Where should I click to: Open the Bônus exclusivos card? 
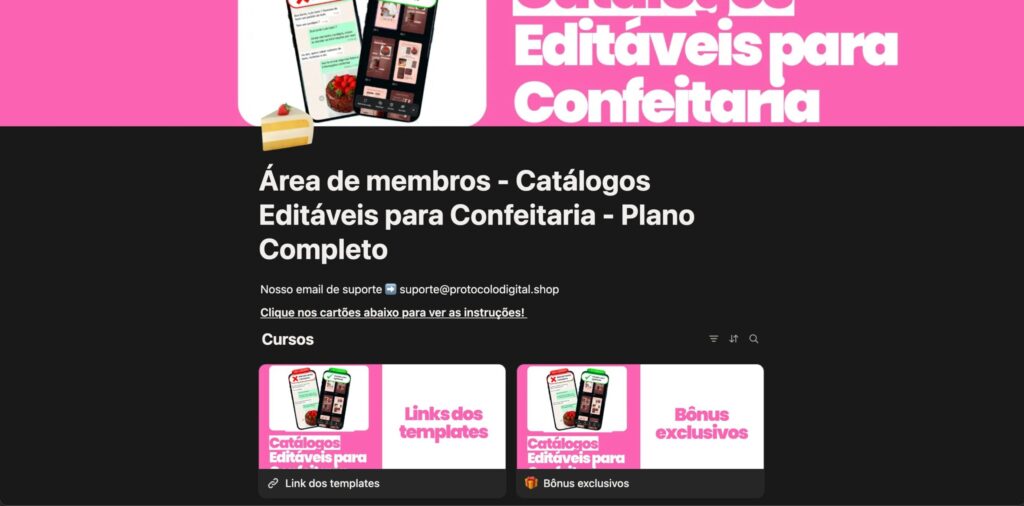640,430
